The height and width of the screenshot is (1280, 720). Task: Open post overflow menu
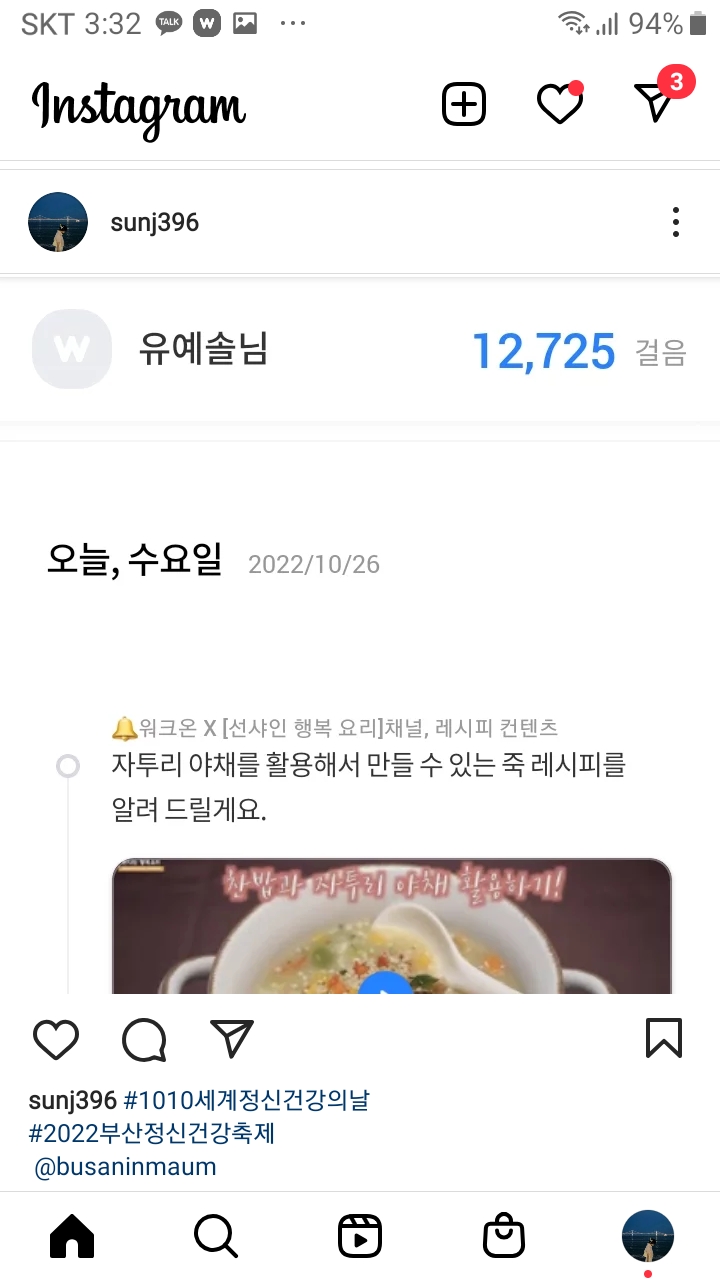coord(676,222)
